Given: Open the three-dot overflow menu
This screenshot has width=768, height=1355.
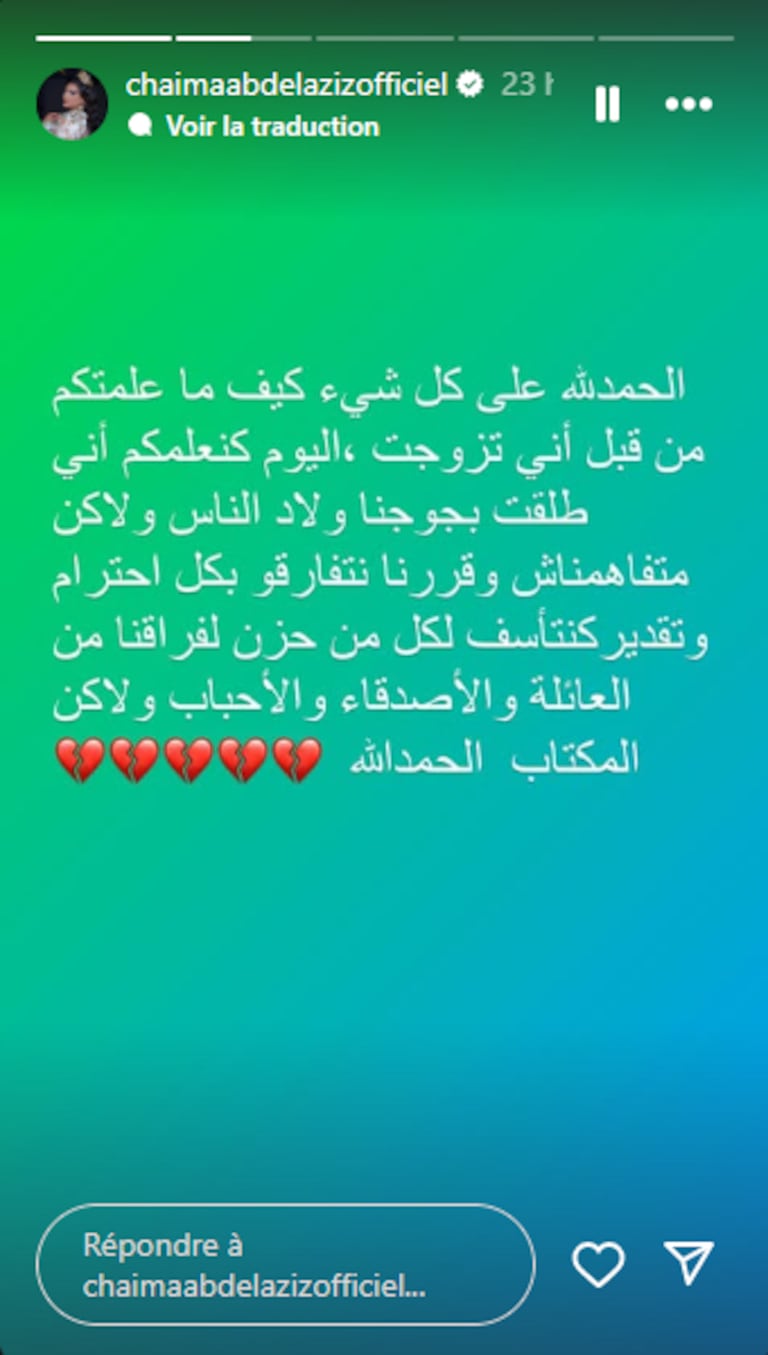Looking at the screenshot, I should (x=688, y=104).
